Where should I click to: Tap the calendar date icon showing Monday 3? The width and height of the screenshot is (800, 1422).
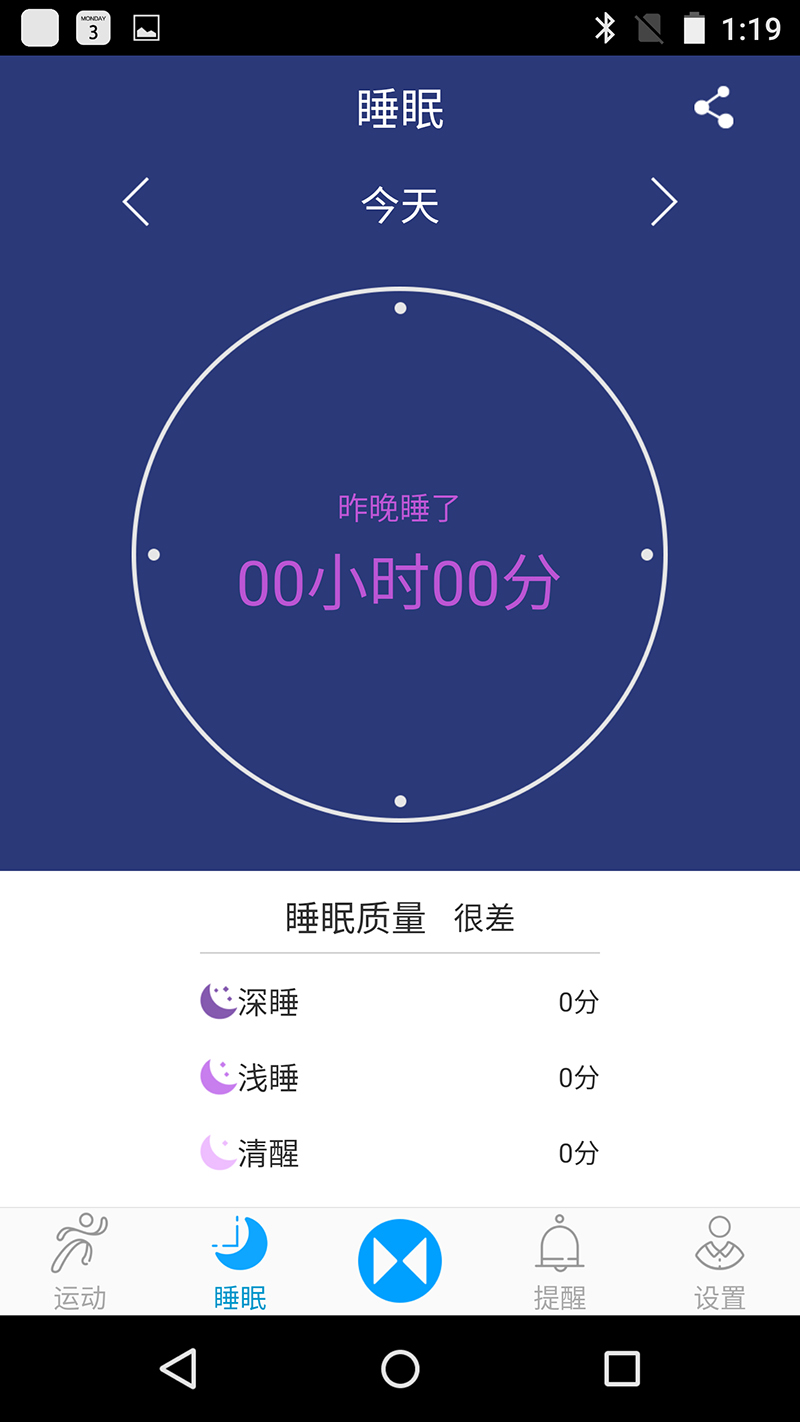[x=93, y=27]
